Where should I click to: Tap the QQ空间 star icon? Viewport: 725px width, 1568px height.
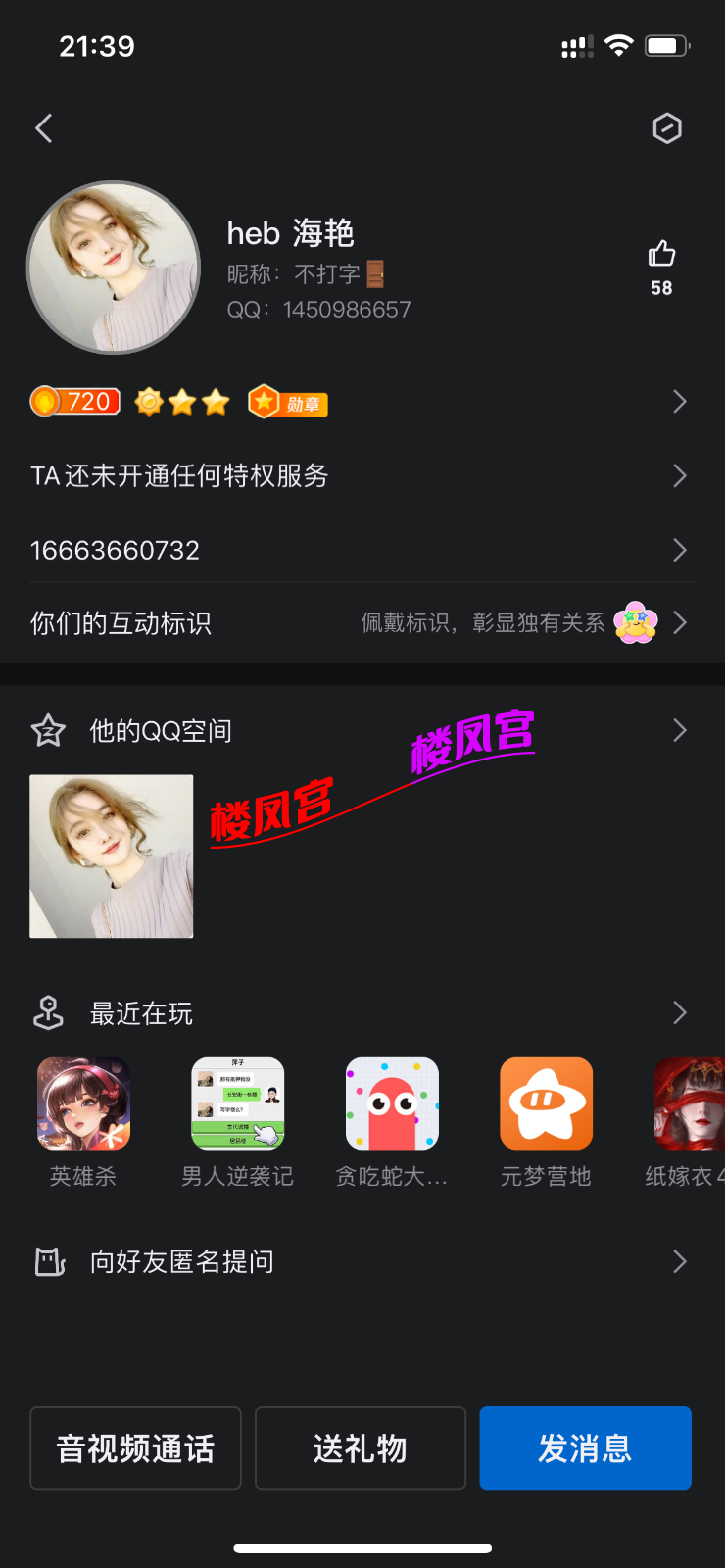click(47, 729)
